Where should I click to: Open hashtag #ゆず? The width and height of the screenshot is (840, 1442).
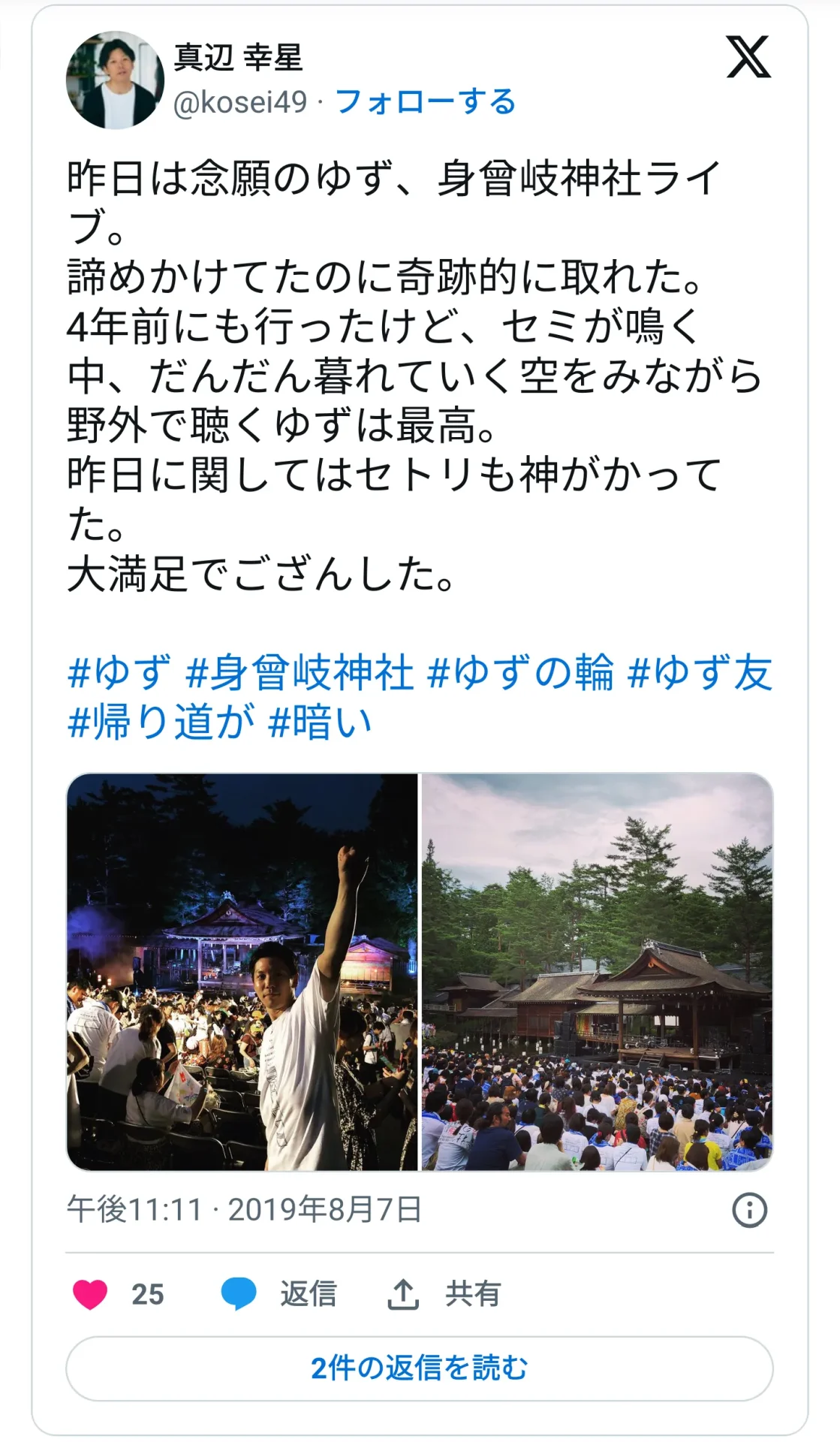119,672
